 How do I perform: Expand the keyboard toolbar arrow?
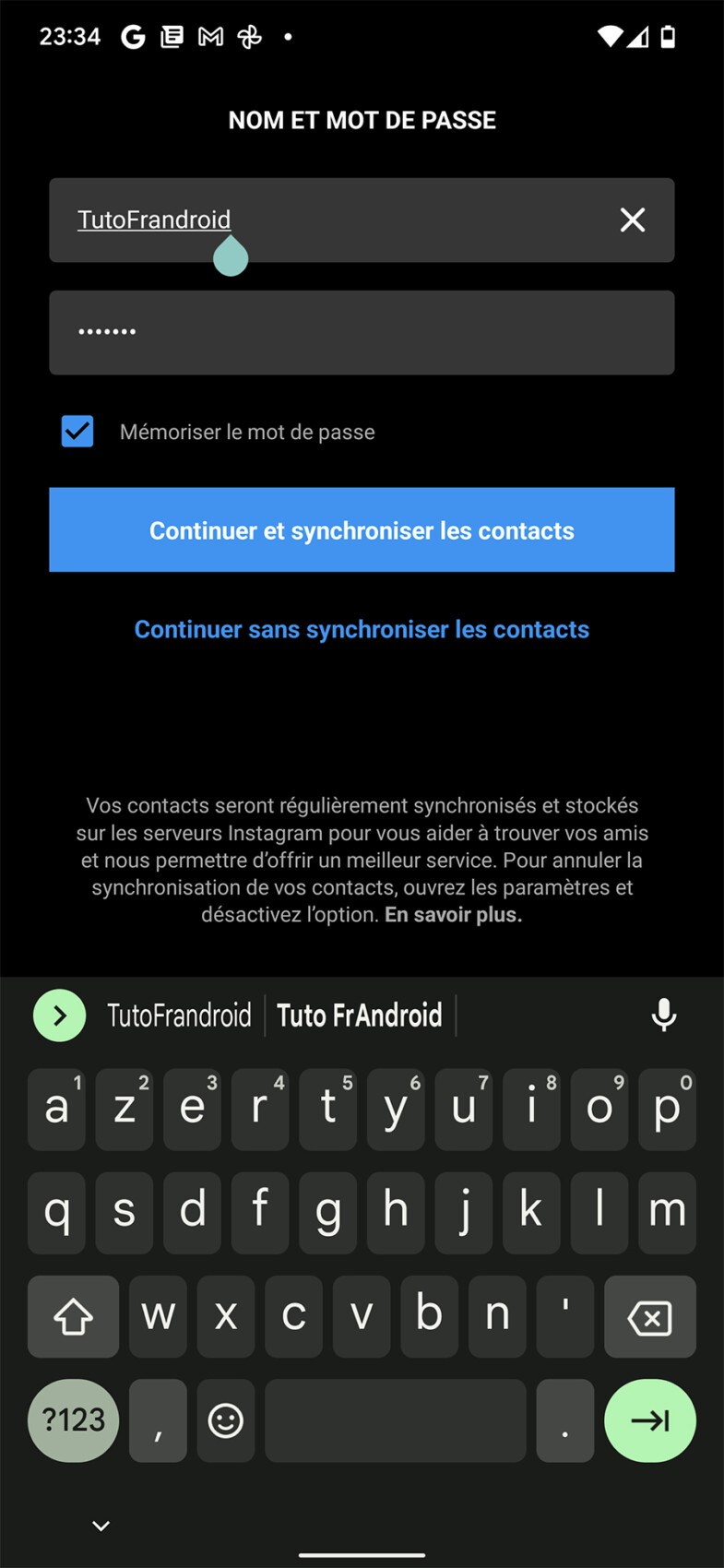(60, 1016)
